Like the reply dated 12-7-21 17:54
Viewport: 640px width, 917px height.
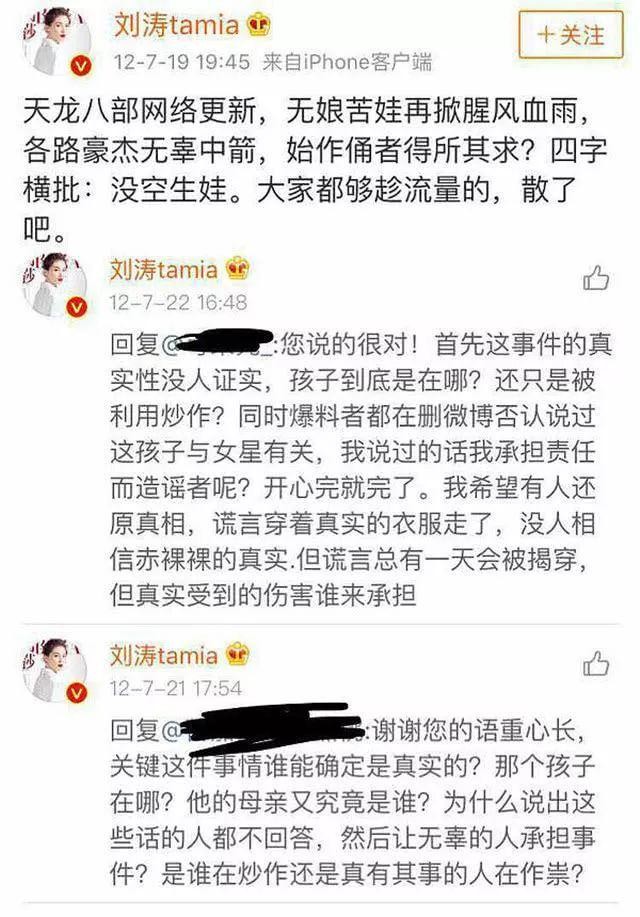[x=596, y=663]
